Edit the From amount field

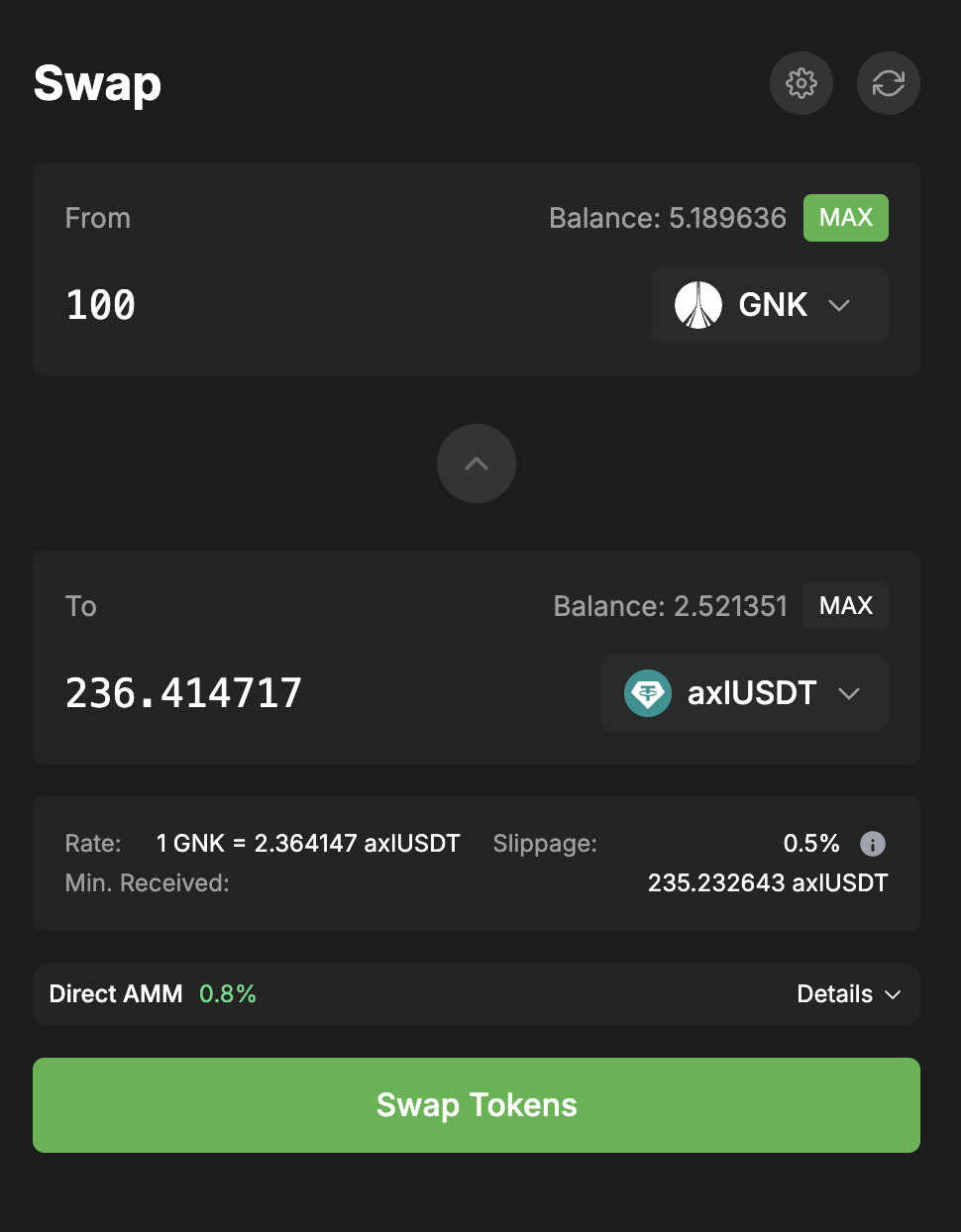pyautogui.click(x=297, y=305)
